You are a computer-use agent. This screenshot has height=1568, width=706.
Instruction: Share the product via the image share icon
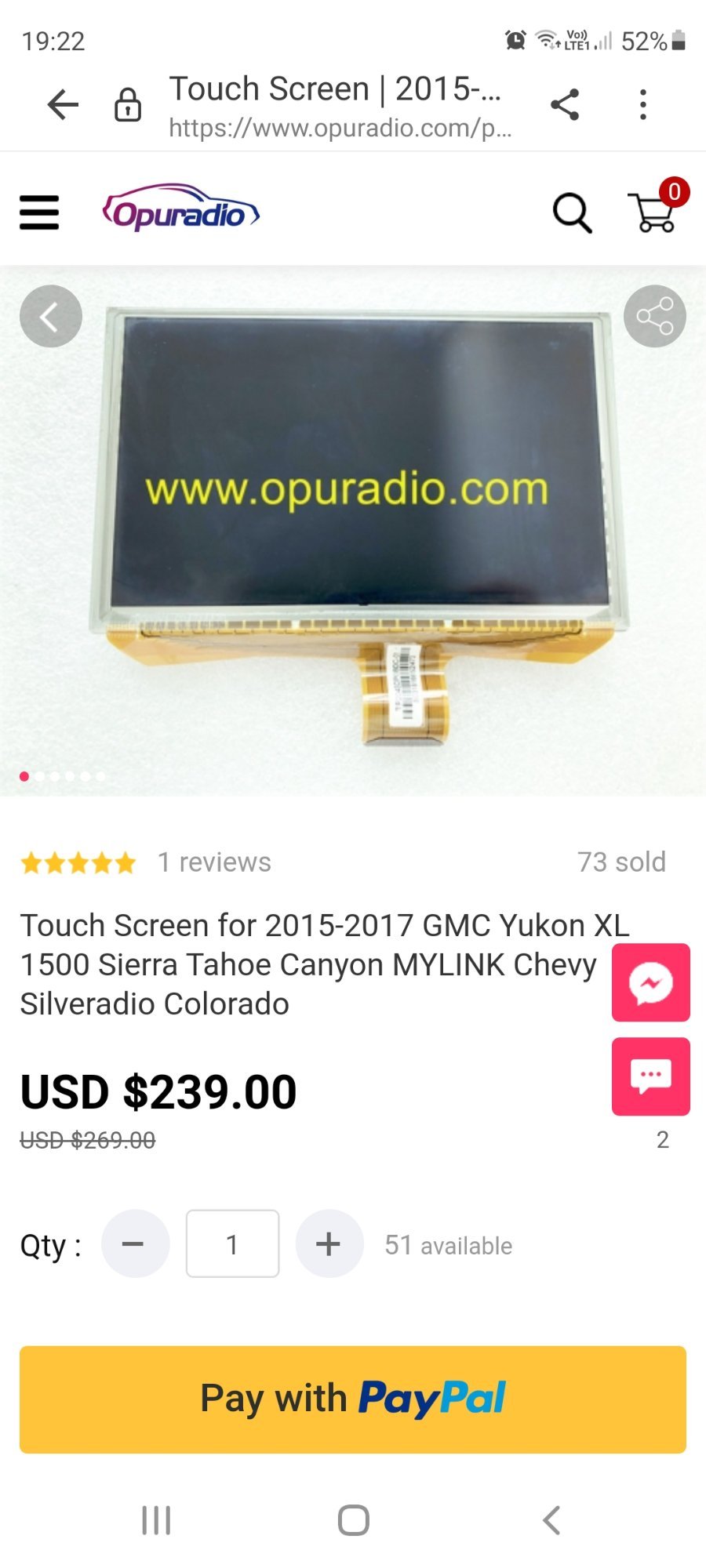655,317
